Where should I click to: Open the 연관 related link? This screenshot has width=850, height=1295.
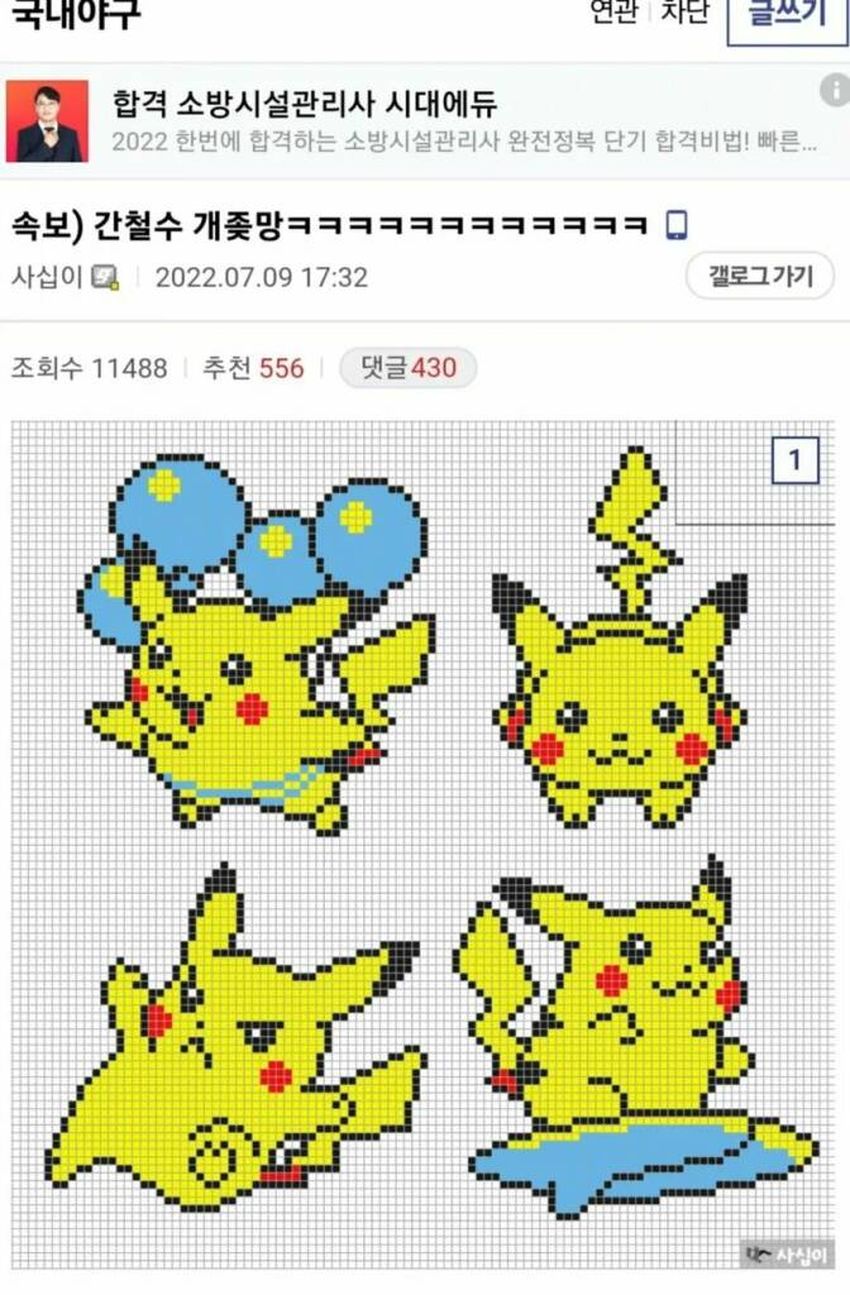click(613, 11)
